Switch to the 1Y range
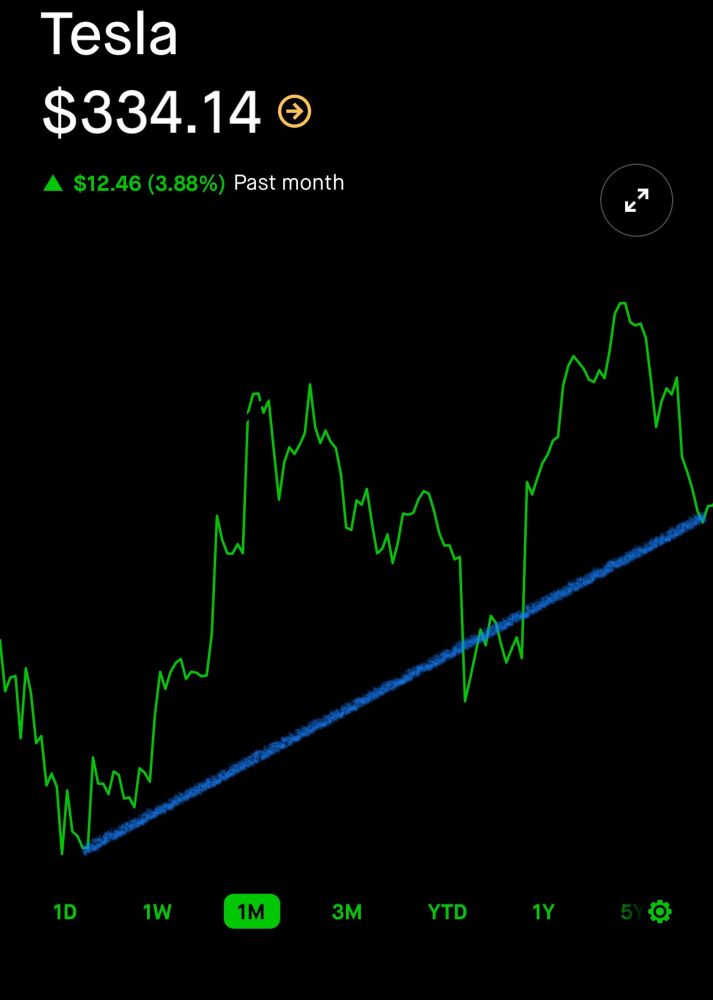Viewport: 713px width, 1000px height. [542, 912]
